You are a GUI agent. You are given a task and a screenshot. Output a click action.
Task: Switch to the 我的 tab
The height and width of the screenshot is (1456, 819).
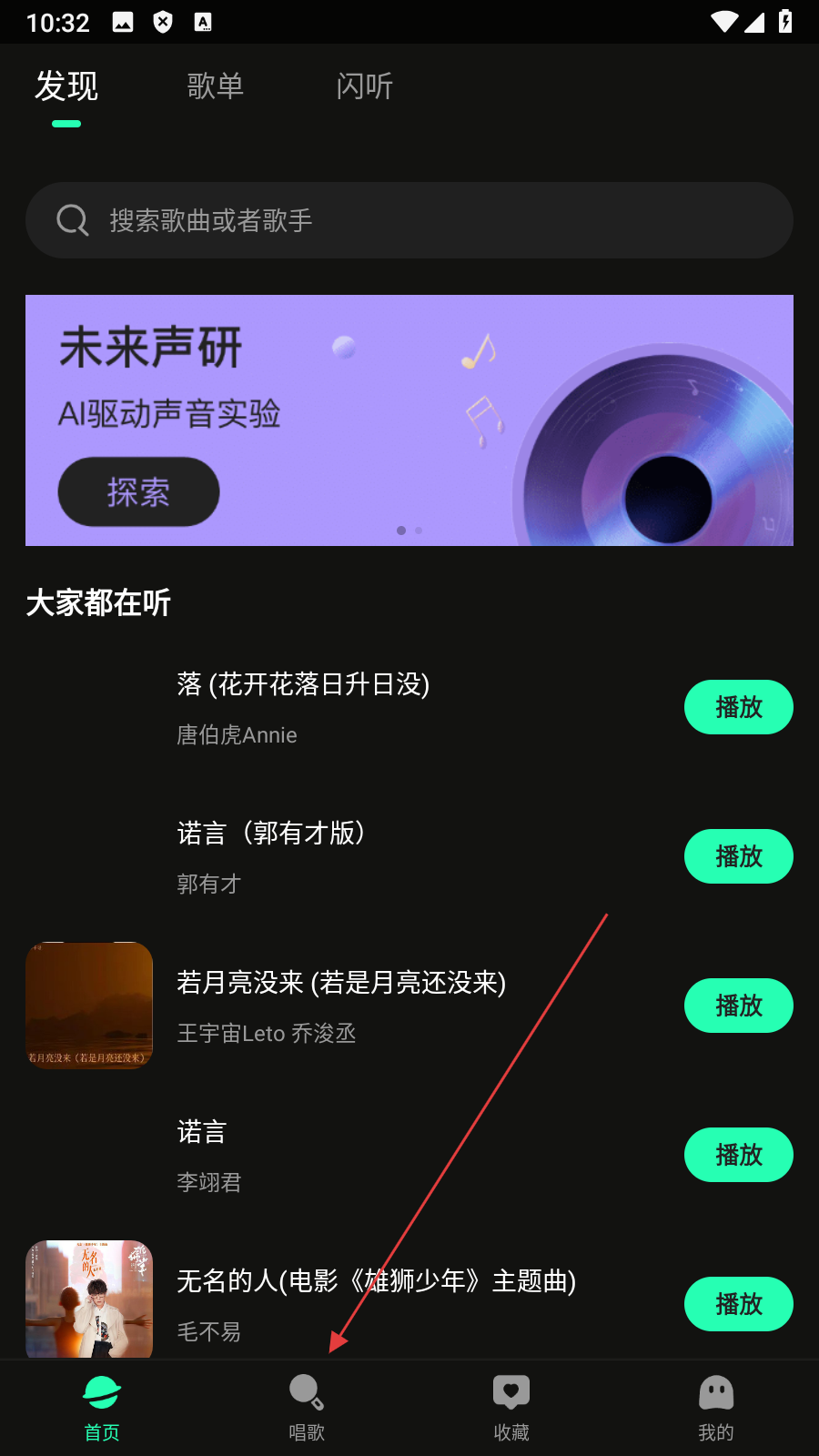point(716,1408)
